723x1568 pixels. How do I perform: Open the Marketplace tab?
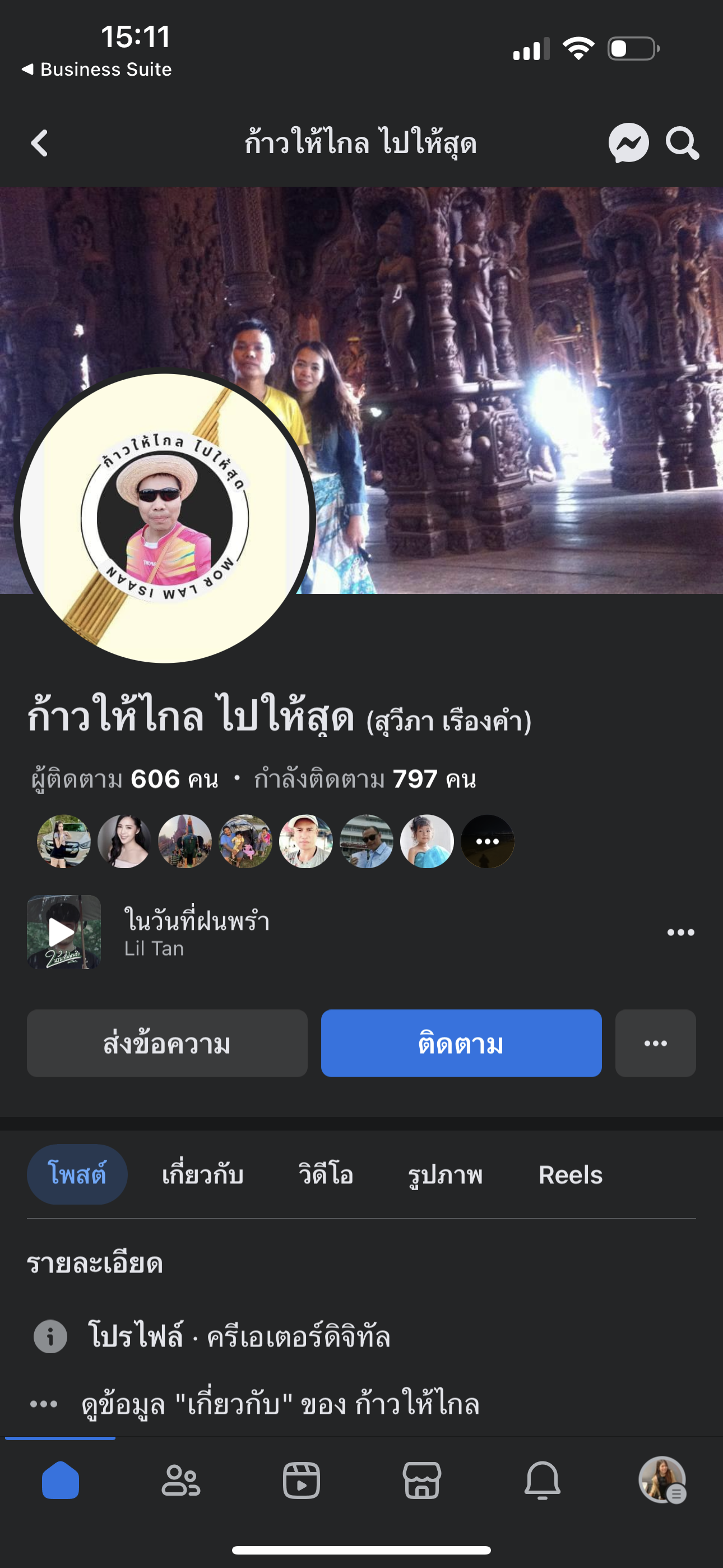[x=421, y=1481]
